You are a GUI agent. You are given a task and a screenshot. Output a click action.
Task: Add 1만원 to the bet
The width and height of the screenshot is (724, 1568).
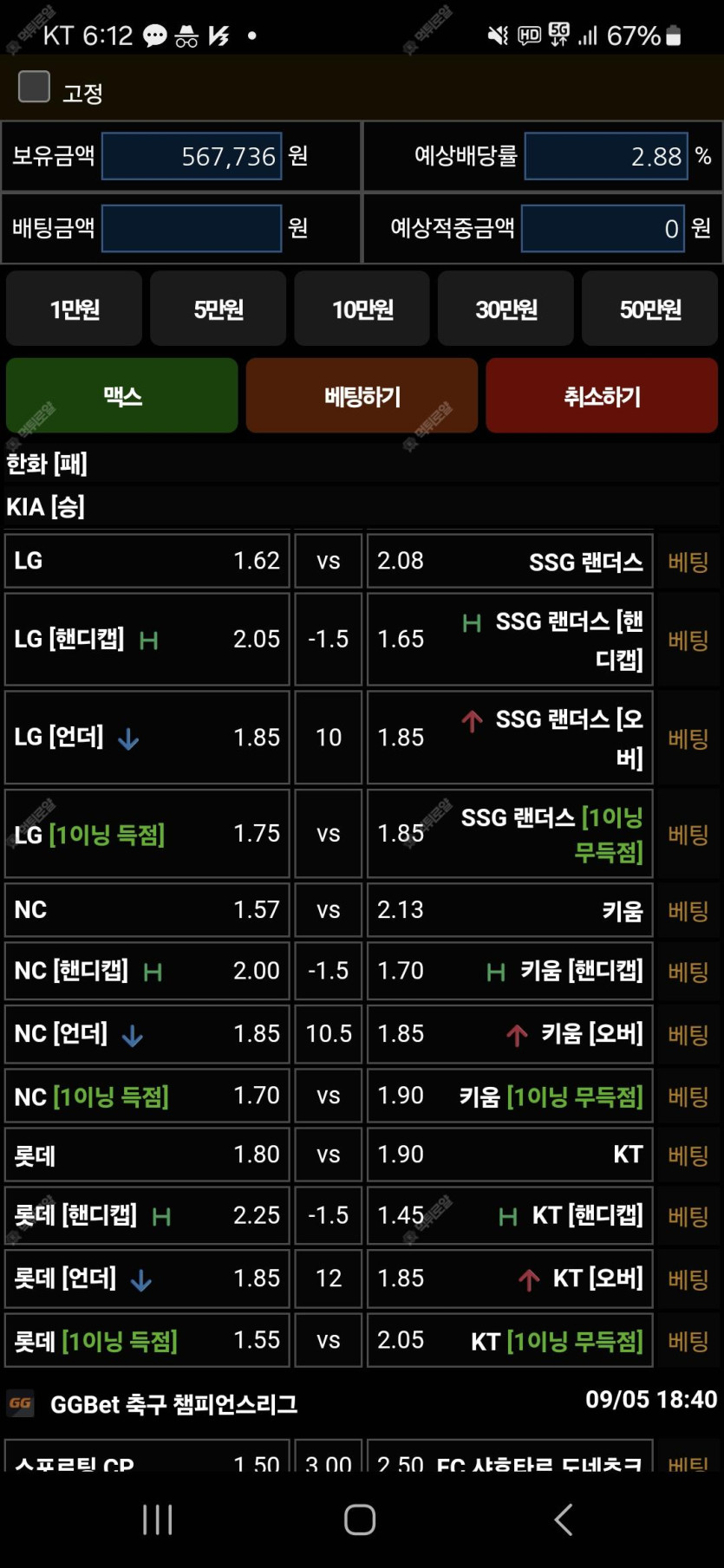(75, 309)
